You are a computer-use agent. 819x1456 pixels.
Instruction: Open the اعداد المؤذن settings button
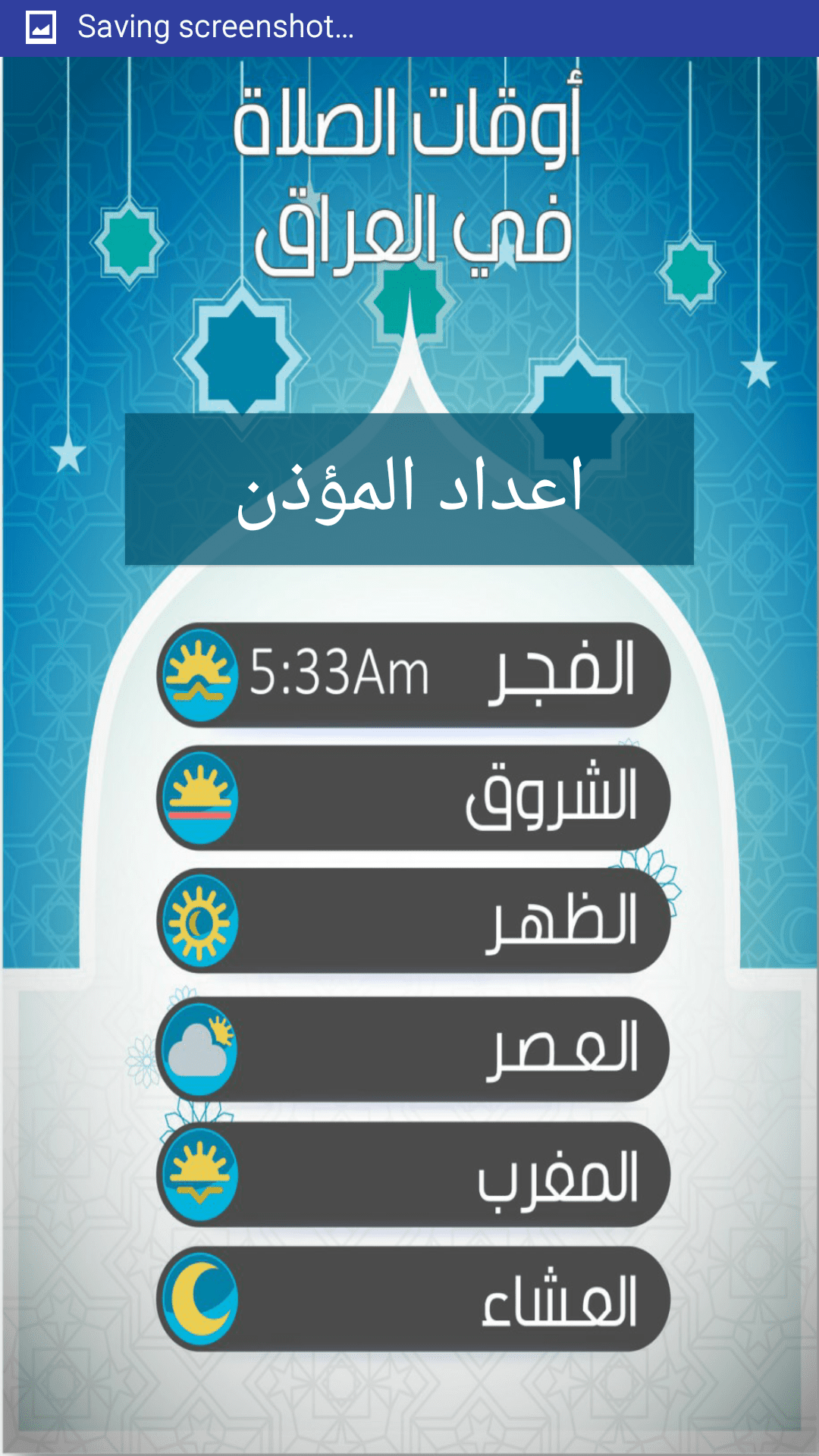tap(409, 489)
